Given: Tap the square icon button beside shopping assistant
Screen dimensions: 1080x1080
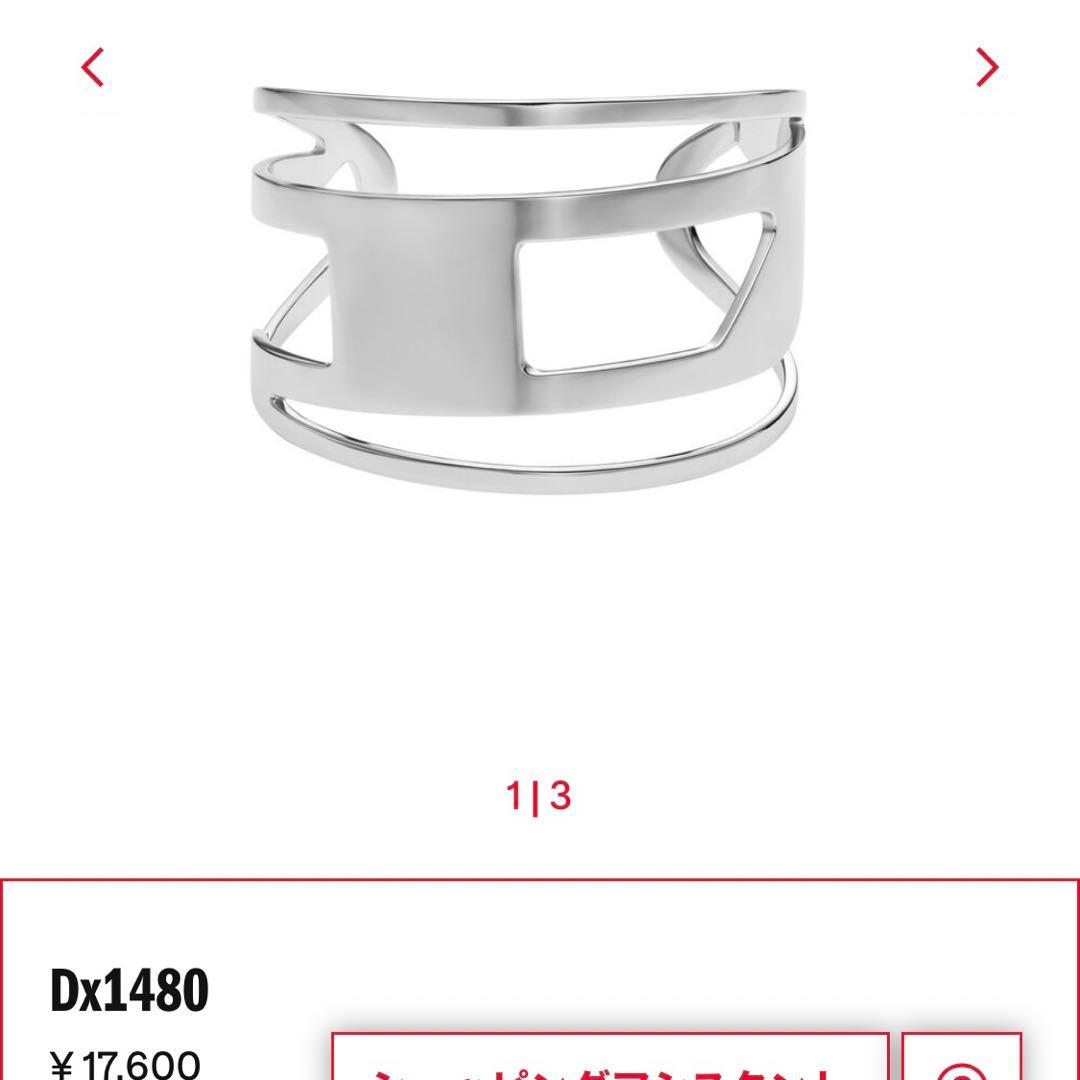Looking at the screenshot, I should pyautogui.click(x=961, y=1062).
